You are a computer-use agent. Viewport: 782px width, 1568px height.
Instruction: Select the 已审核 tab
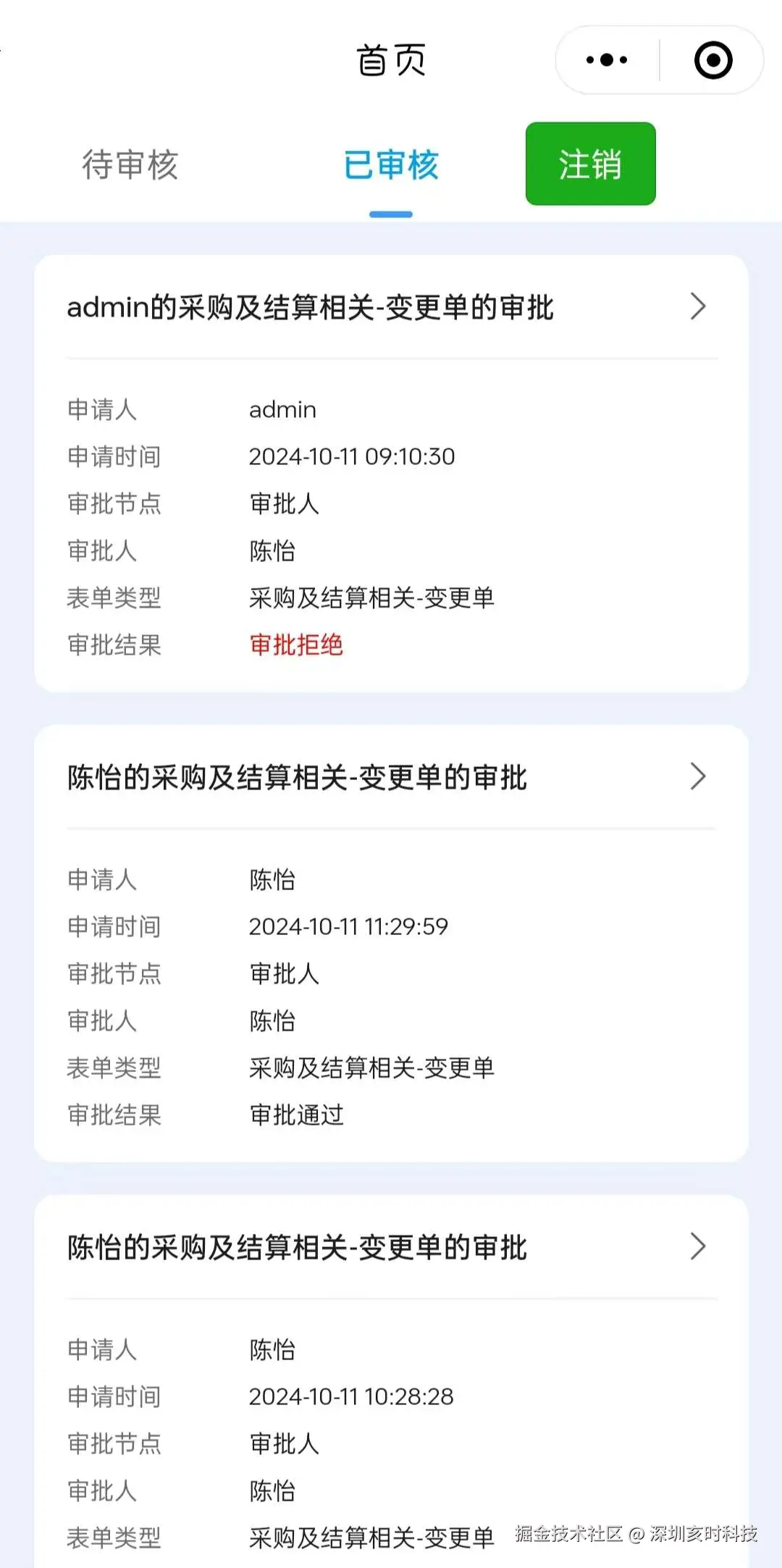(391, 165)
